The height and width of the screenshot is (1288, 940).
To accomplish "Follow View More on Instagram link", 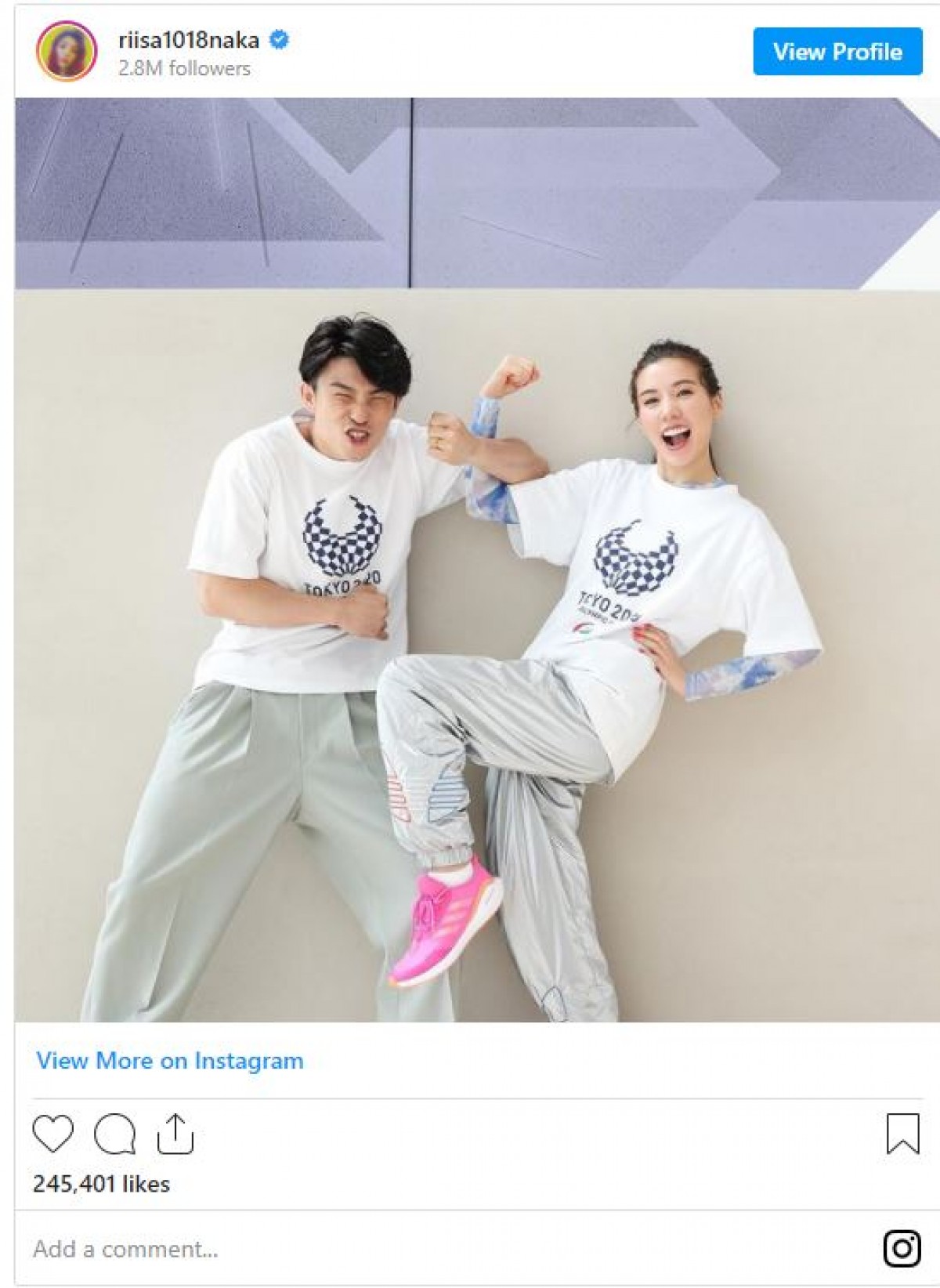I will click(x=170, y=1061).
